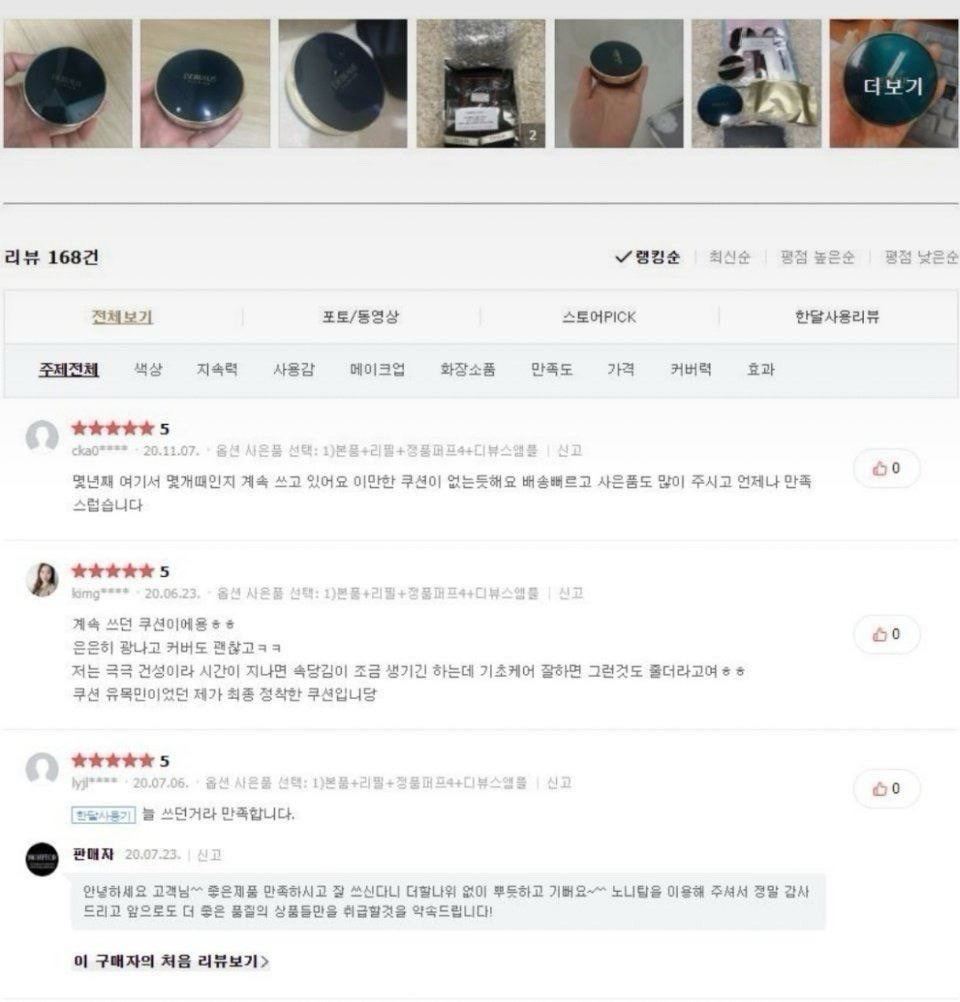The image size is (960, 1002).
Task: Select the 효과 topic filter
Action: pyautogui.click(x=760, y=369)
